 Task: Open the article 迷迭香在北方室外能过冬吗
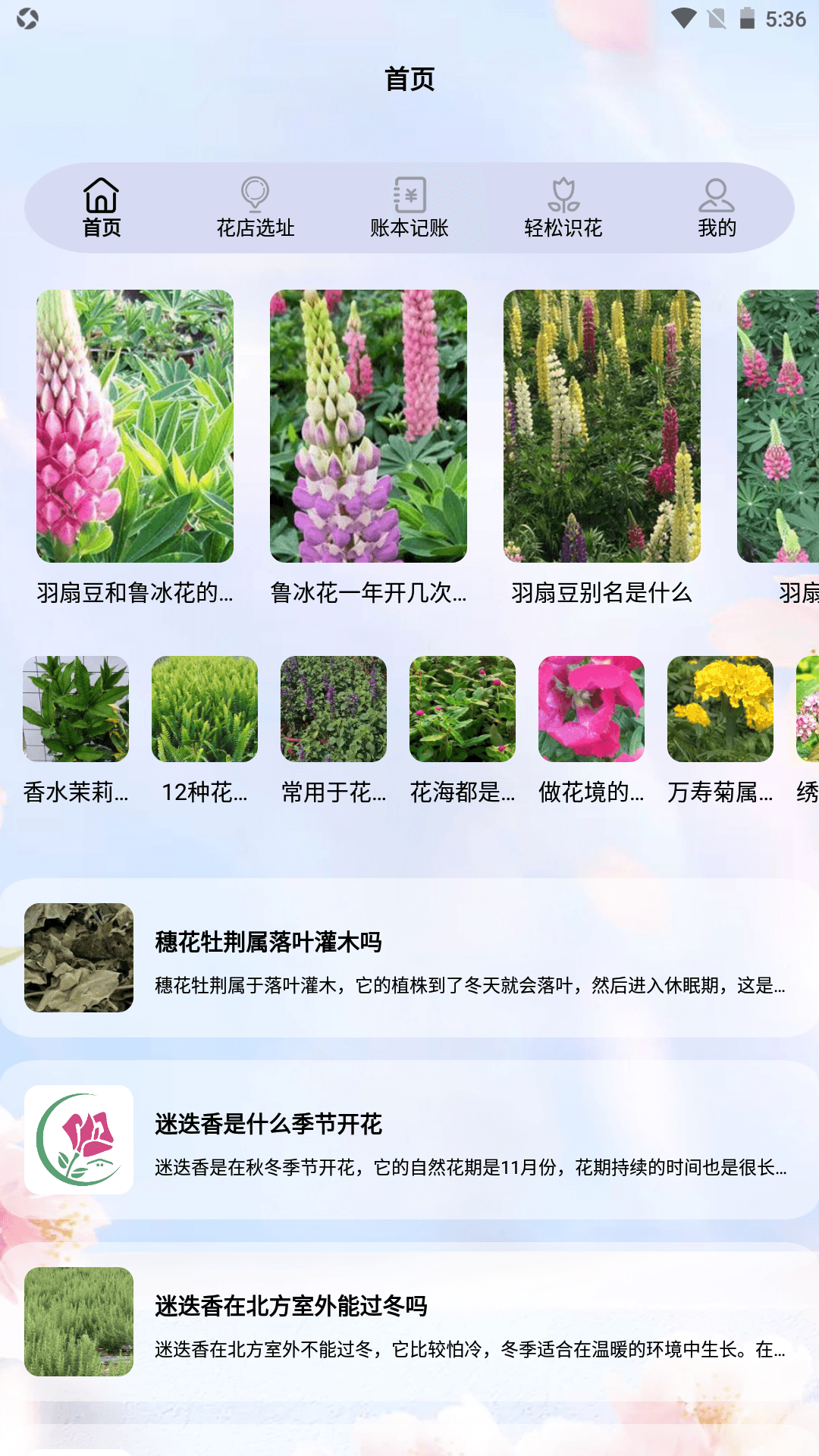(x=409, y=1322)
